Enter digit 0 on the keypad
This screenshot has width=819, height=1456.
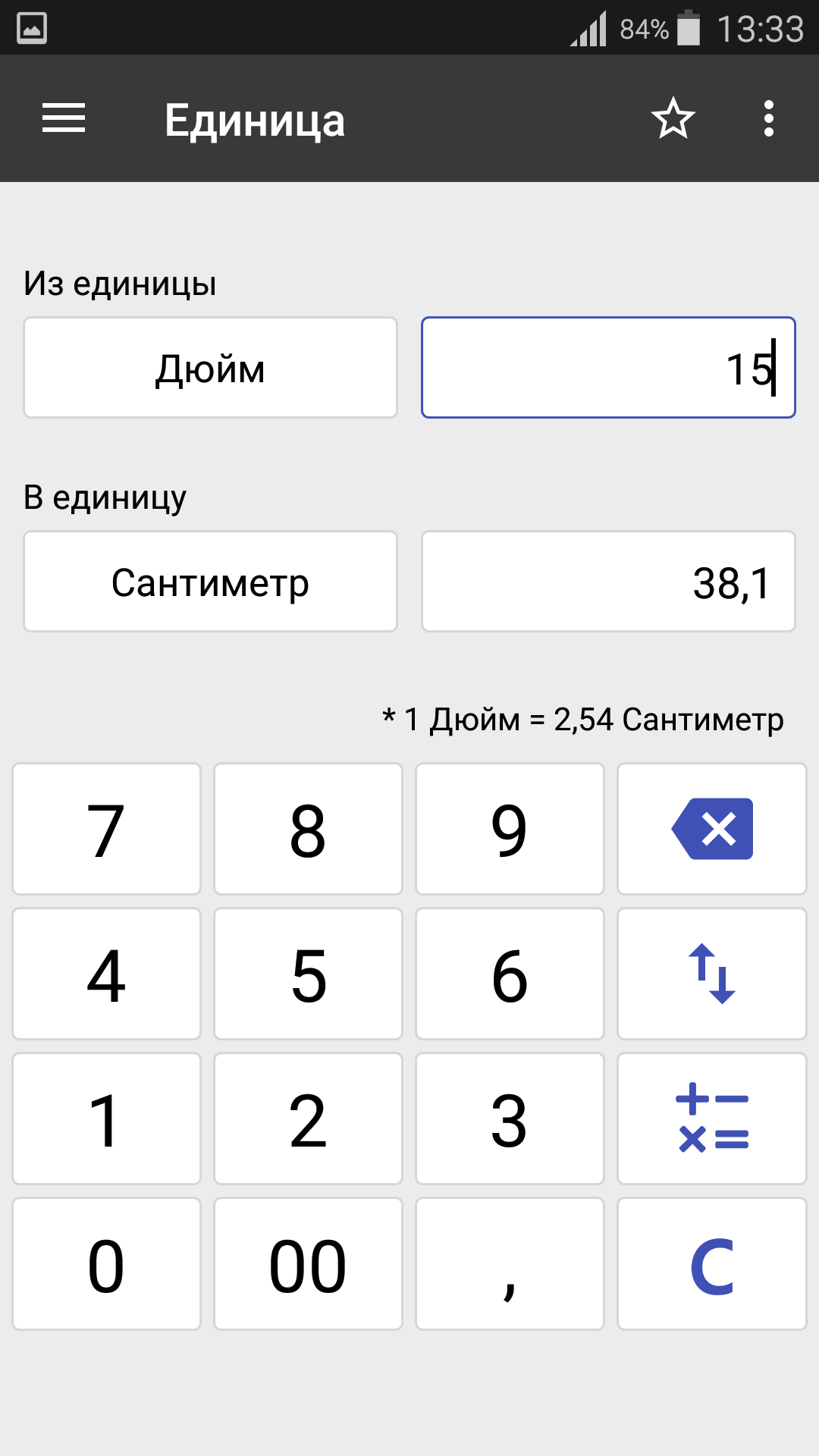coord(107,1264)
